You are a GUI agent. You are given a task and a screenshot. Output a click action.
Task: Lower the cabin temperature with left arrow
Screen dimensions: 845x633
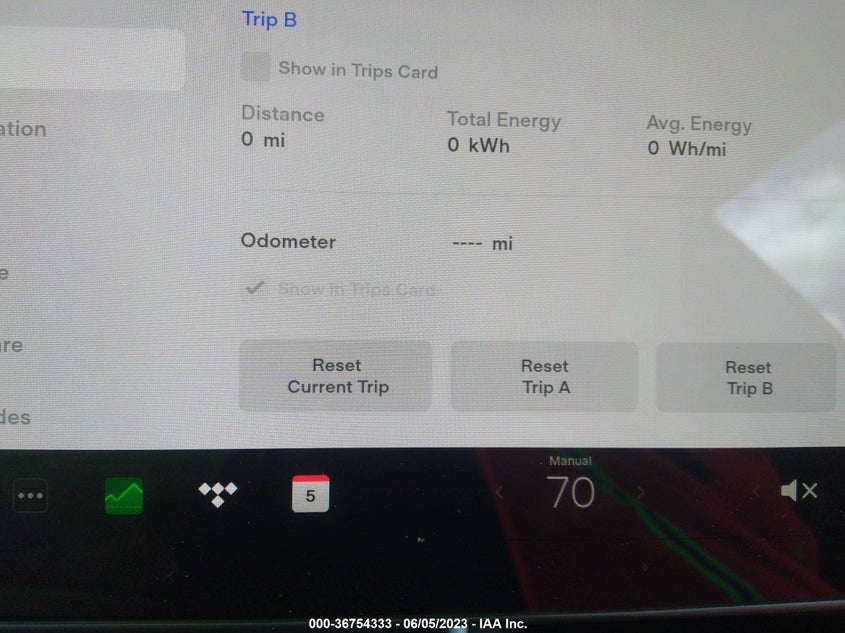[500, 492]
